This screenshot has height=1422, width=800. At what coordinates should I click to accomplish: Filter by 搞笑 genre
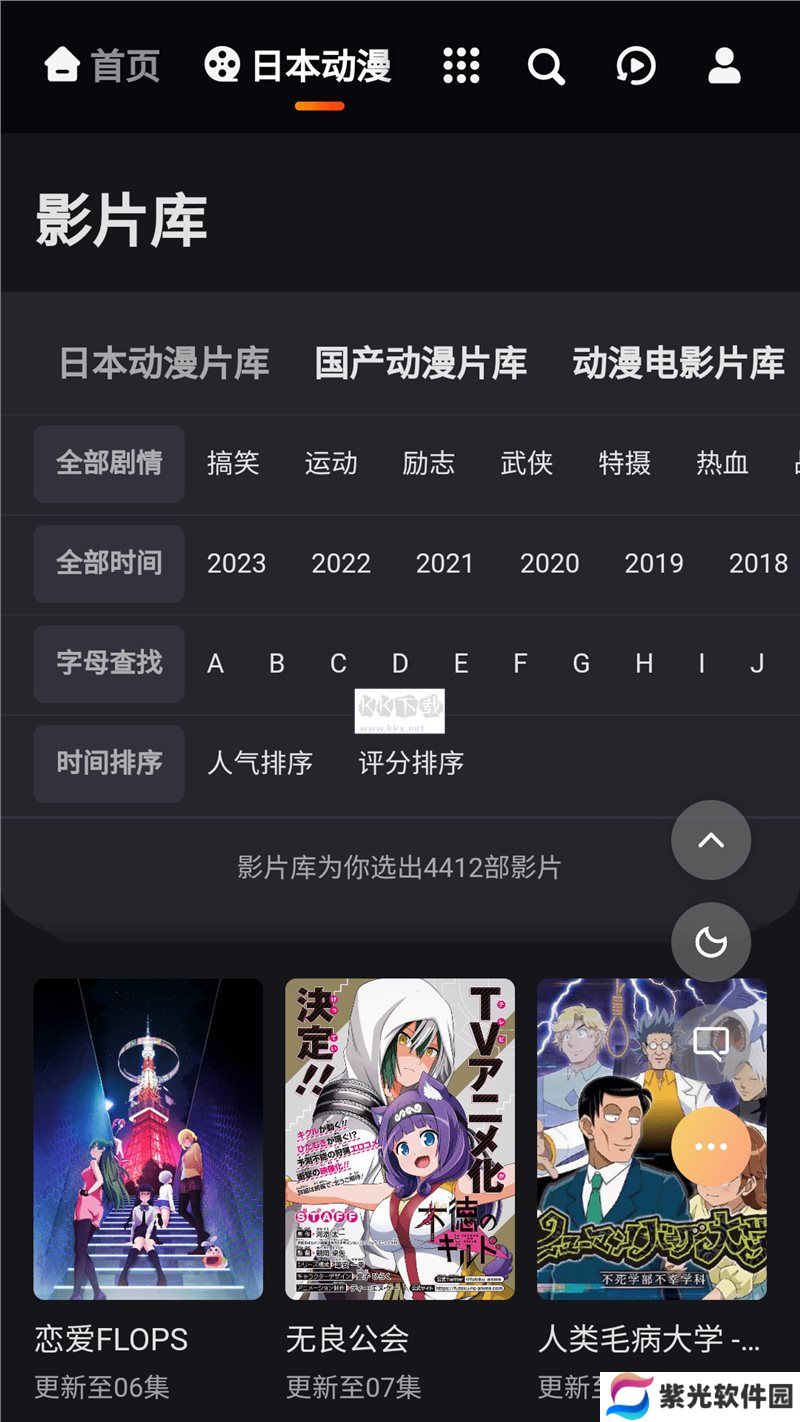(x=233, y=463)
